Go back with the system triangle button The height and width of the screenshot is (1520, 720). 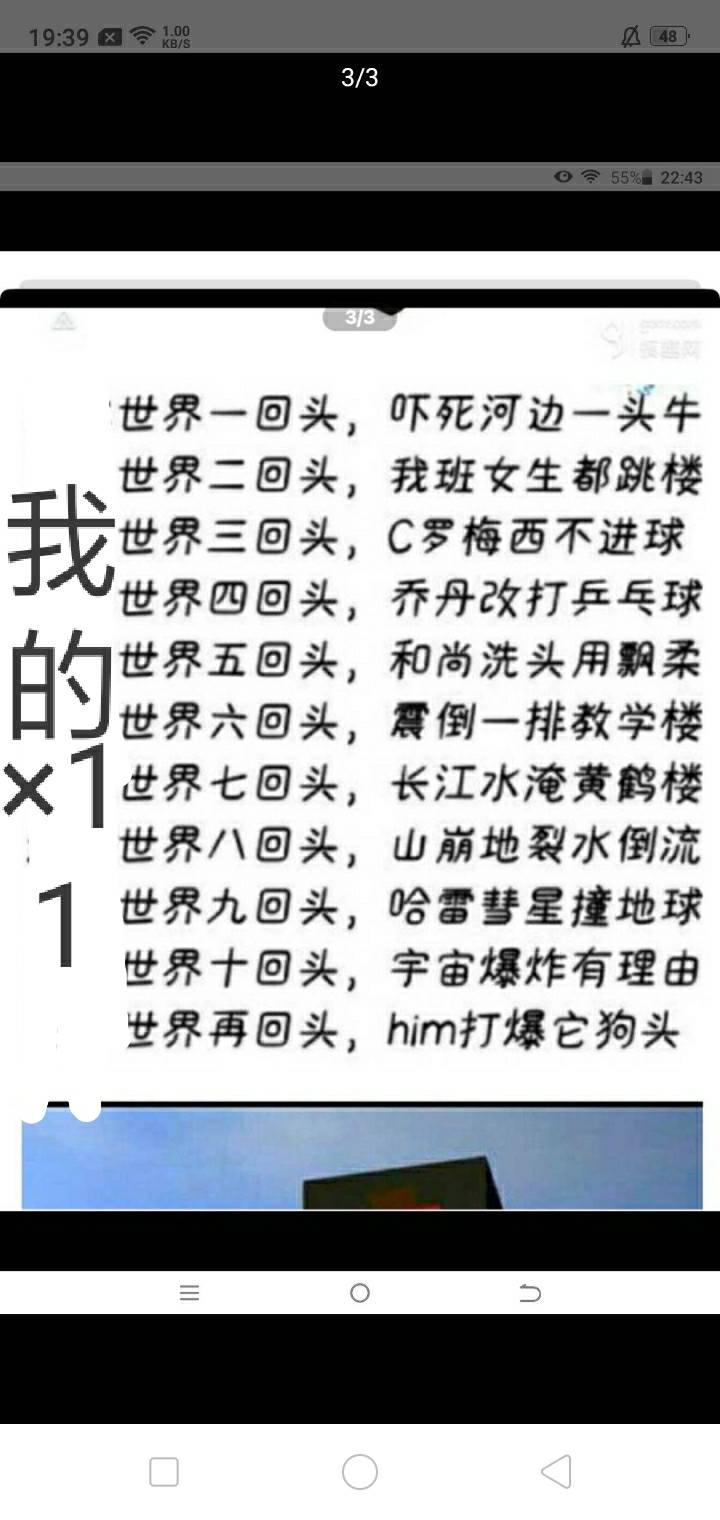pos(556,1472)
